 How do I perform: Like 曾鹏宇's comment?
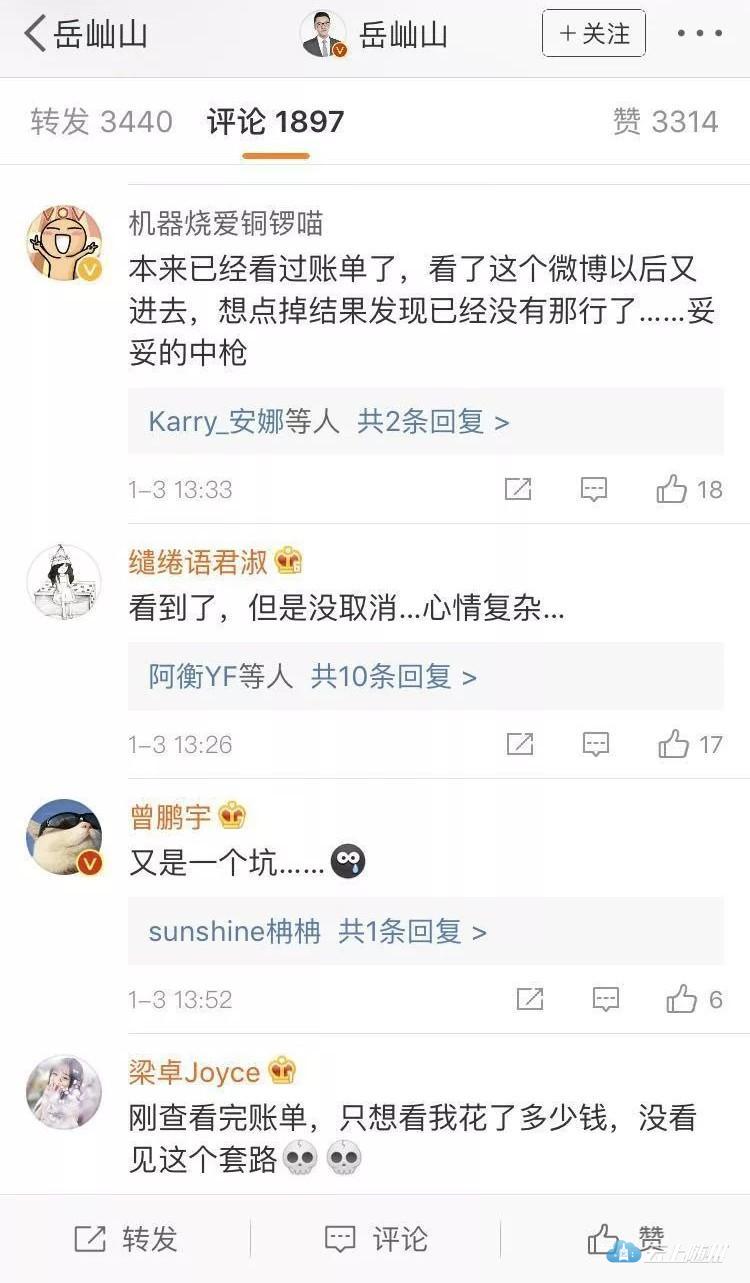coord(694,999)
